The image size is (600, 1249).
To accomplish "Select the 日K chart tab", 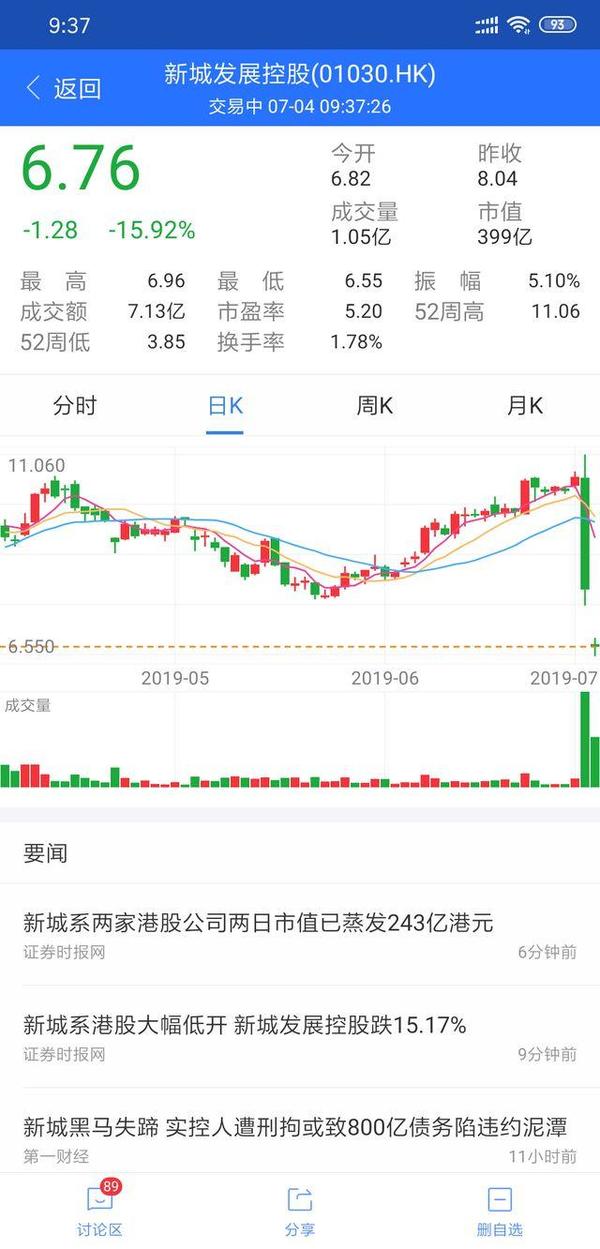I will click(225, 406).
